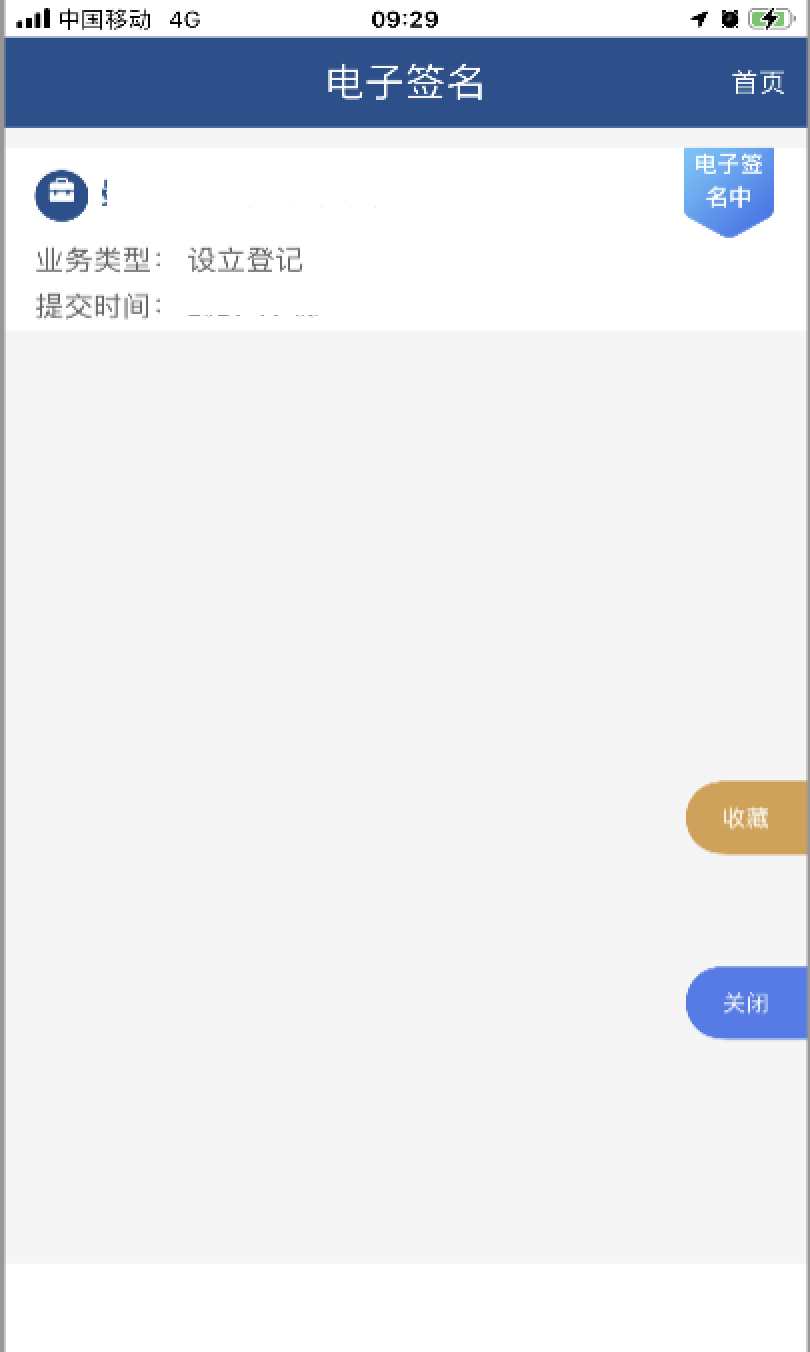Tap the 09:29 clock in the status bar
Screen dimensions: 810x1352
point(404,17)
